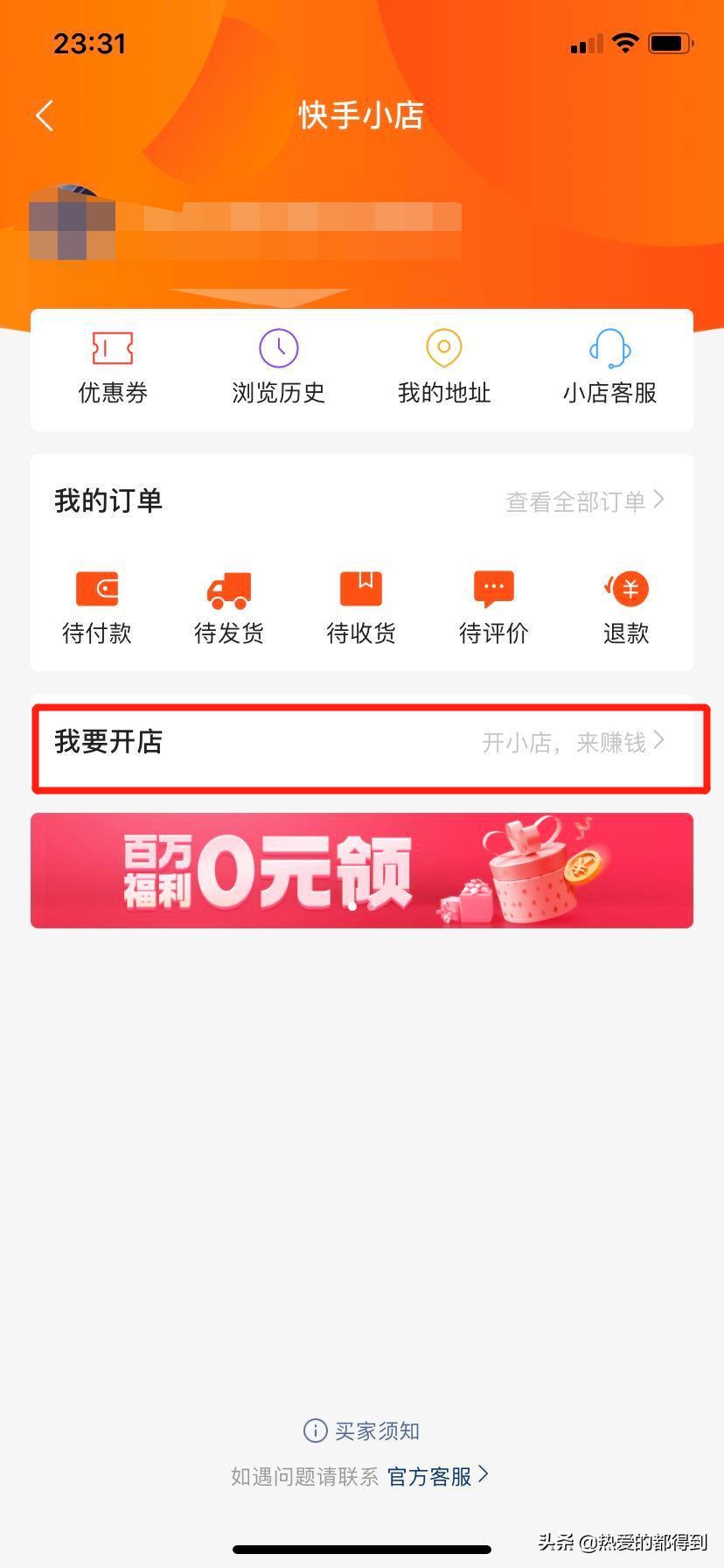Open 退款 refunds
This screenshot has width=724, height=1568.
626,606
